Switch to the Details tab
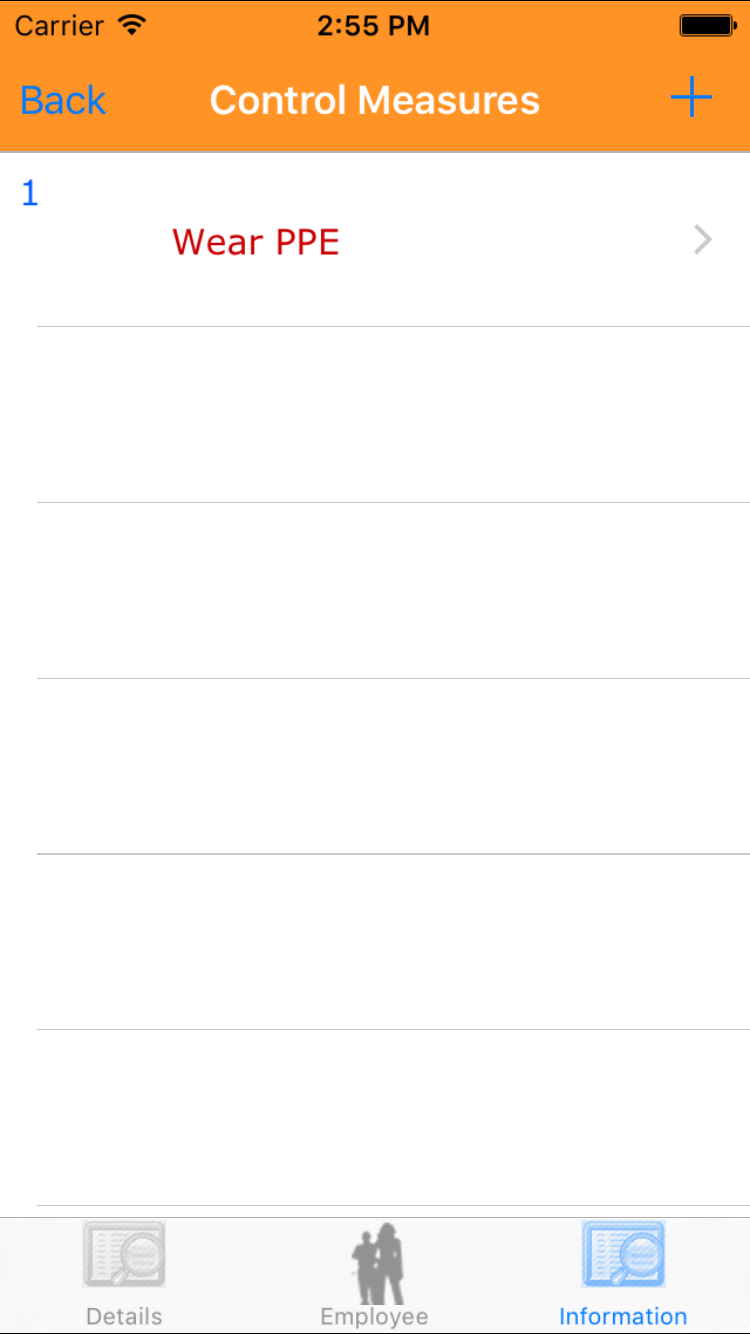 (124, 1273)
